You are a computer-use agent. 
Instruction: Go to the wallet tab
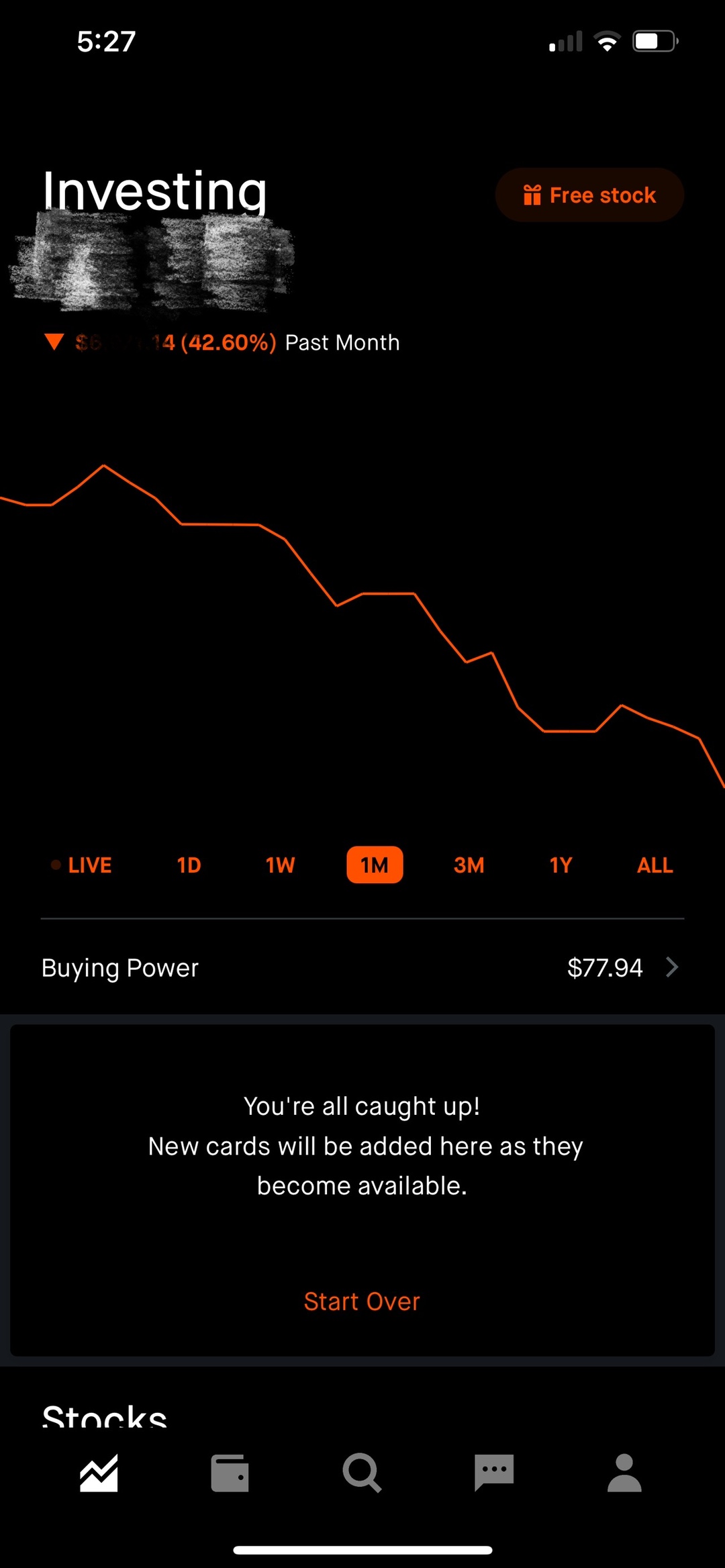coord(230,1473)
